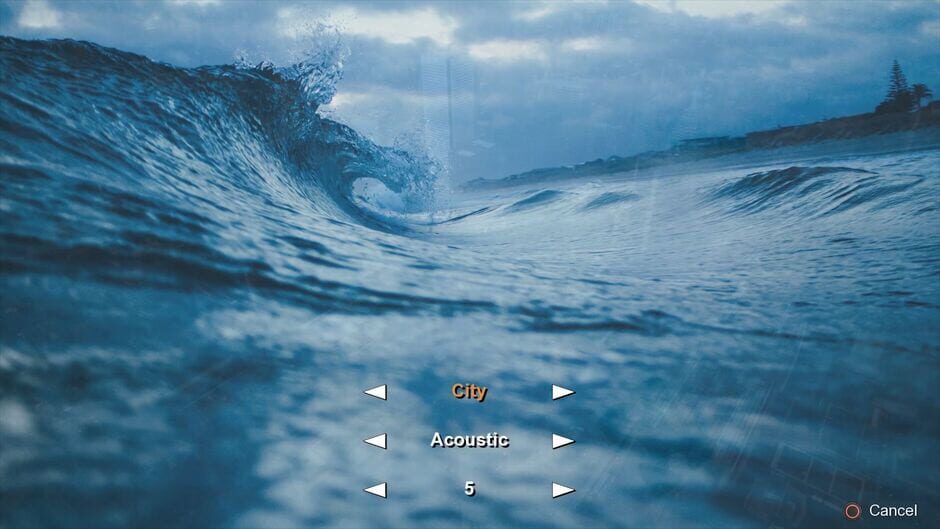Increase the value above 5

click(x=563, y=490)
